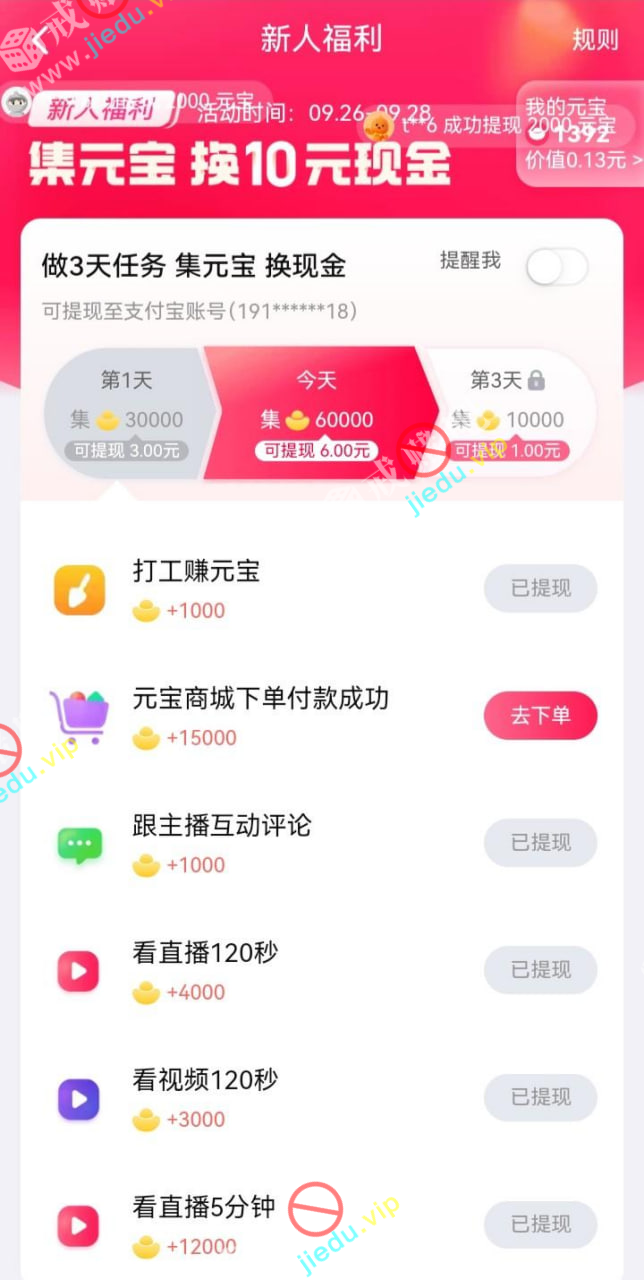
Task: Switch to the 第1天 tab
Action: pyautogui.click(x=126, y=412)
